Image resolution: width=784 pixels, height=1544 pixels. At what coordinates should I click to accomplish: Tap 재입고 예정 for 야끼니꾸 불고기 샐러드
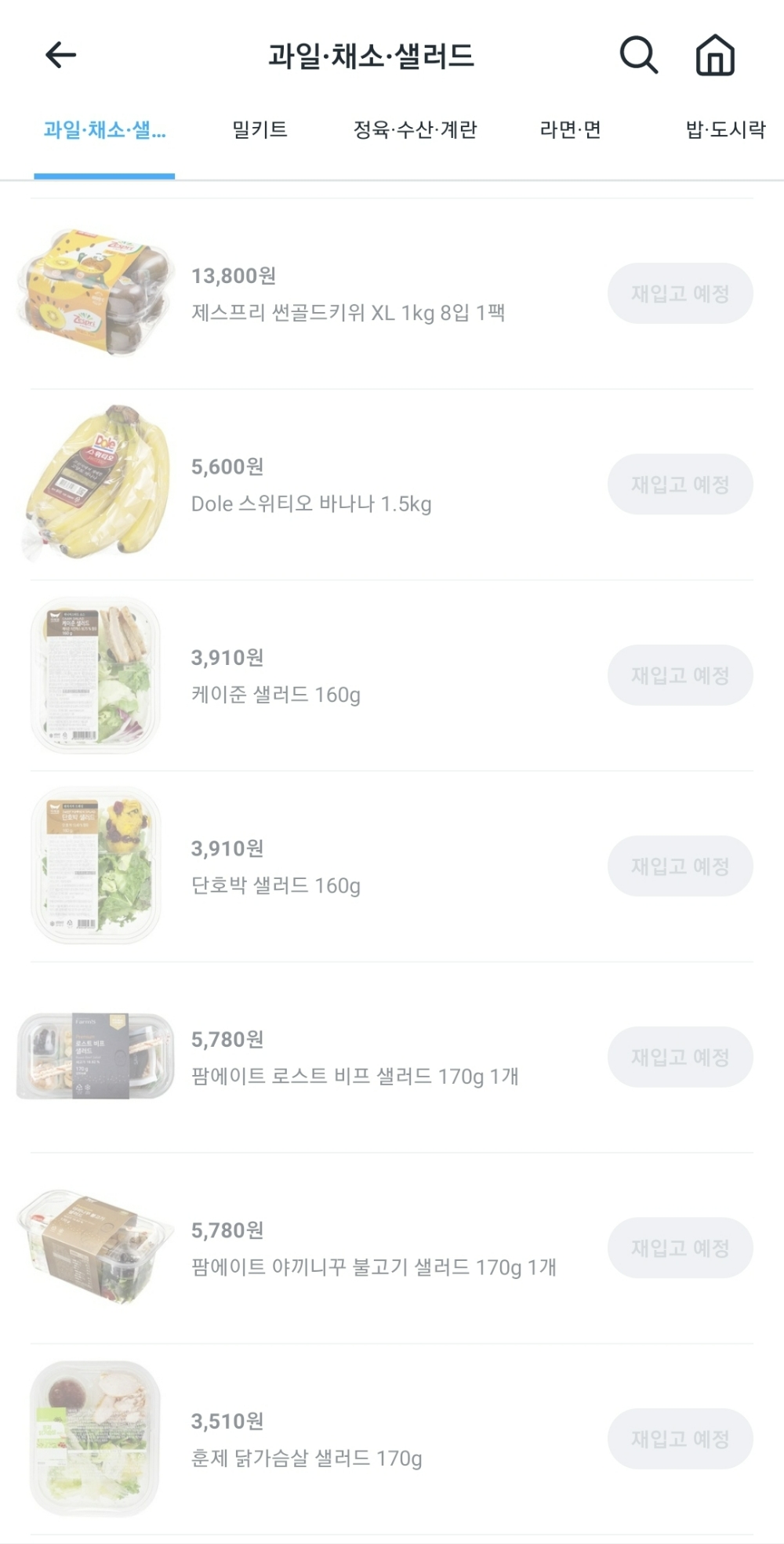click(680, 1248)
